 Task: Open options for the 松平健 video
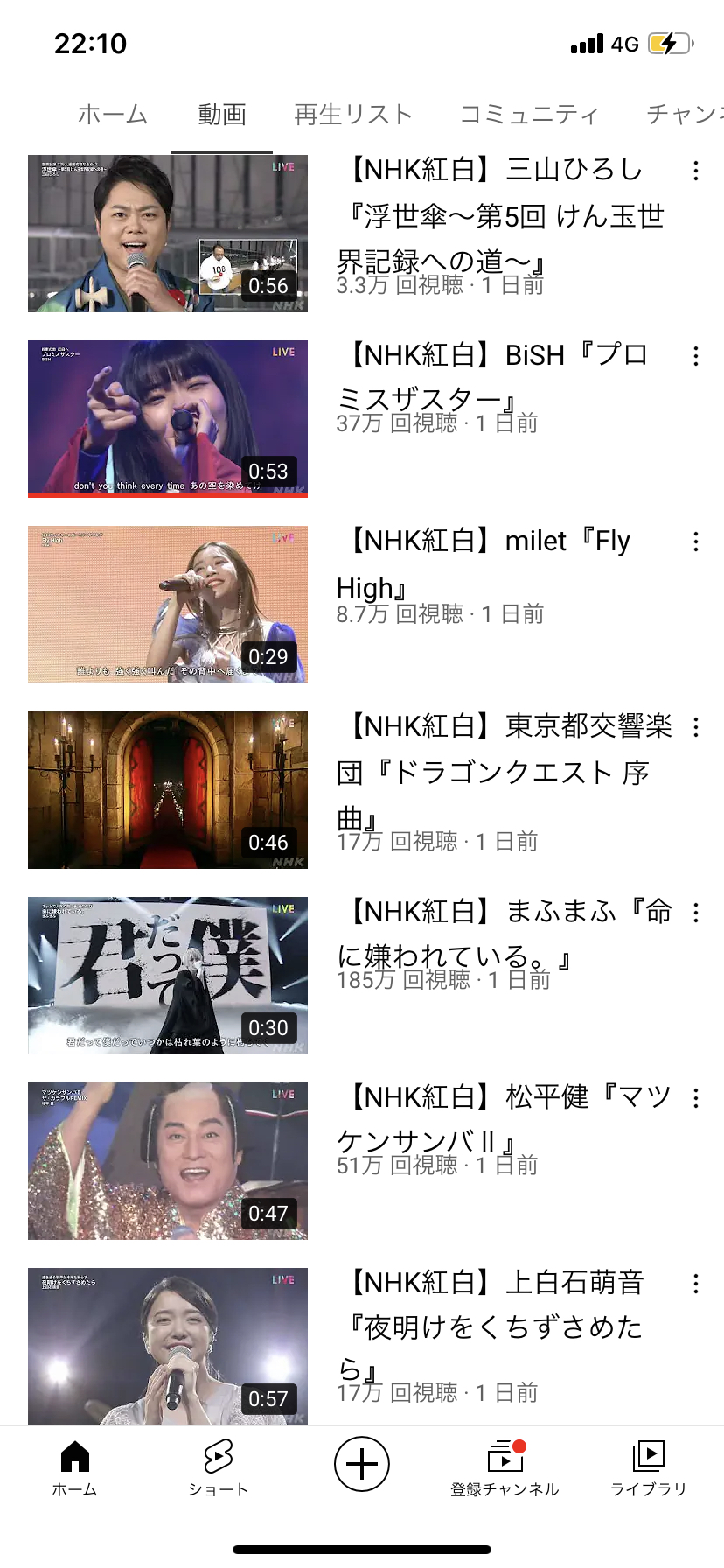click(696, 1098)
